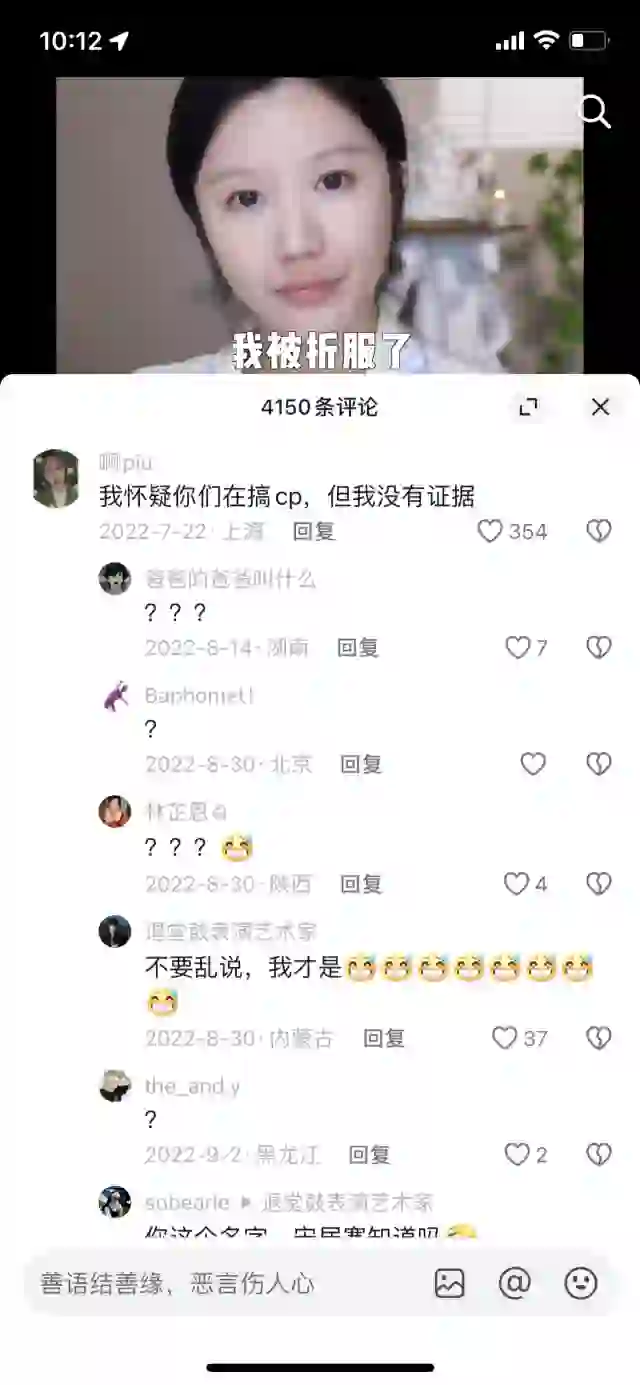Viewport: 640px width, 1385px height.
Task: Reply to the 2022-8-14 湖南 comment
Action: point(357,647)
